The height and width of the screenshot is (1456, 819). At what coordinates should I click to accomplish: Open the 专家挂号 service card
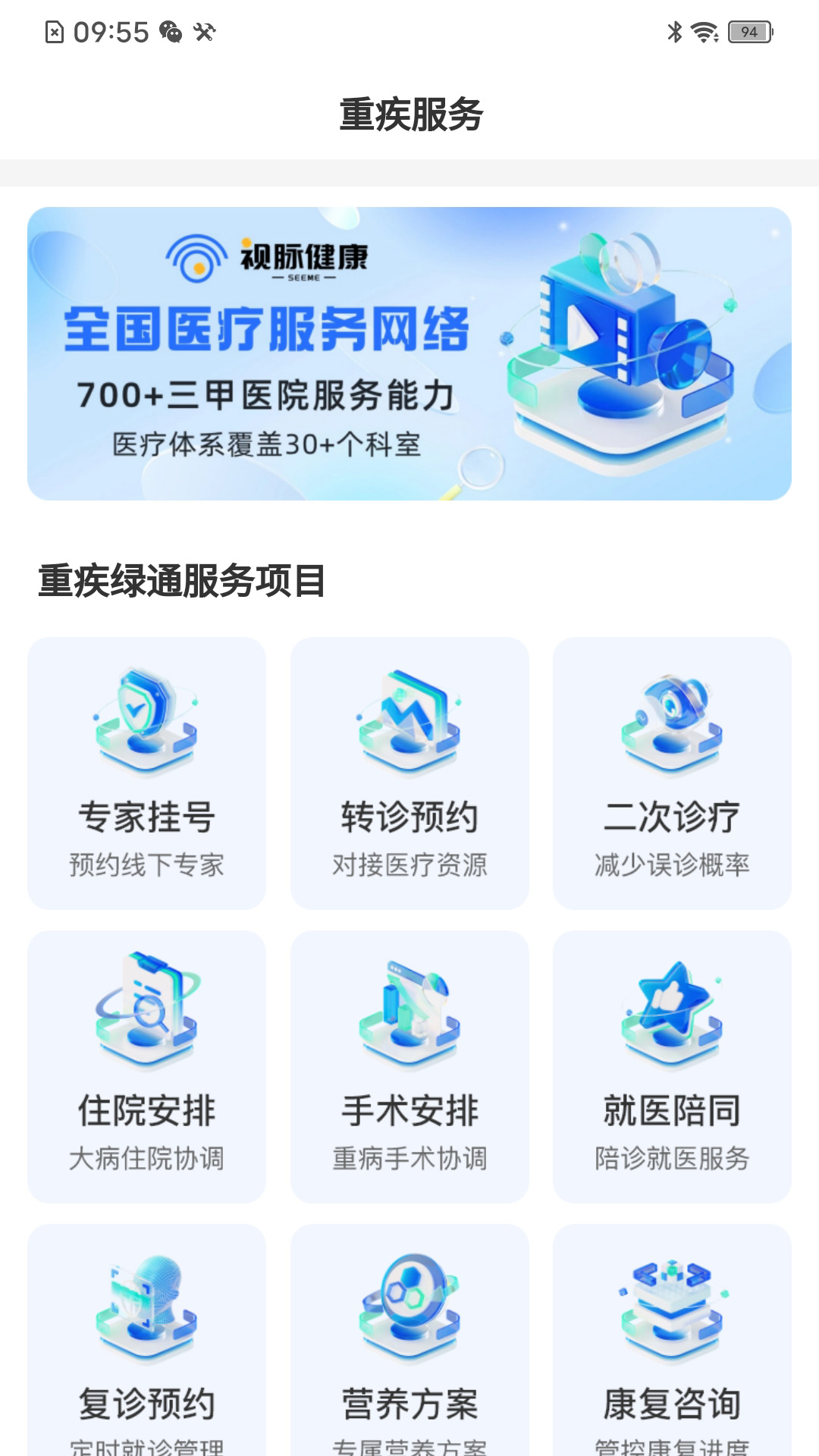pos(146,773)
